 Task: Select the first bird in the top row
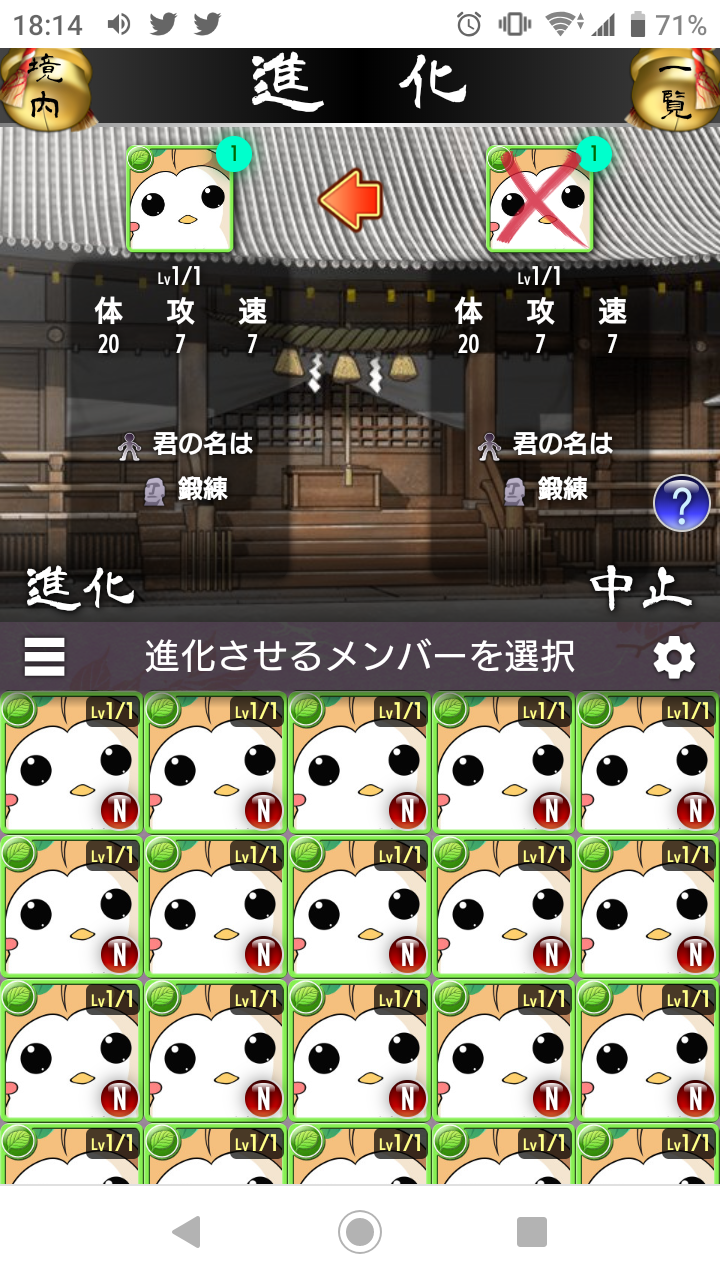[72, 763]
